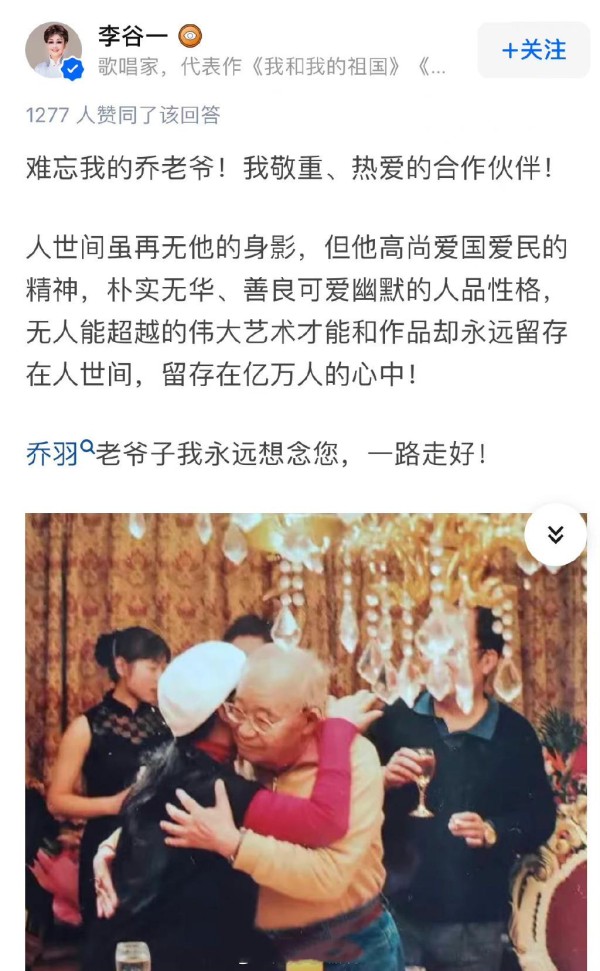Tap the double-chevron button over the photo
The width and height of the screenshot is (600, 971).
pyautogui.click(x=555, y=534)
